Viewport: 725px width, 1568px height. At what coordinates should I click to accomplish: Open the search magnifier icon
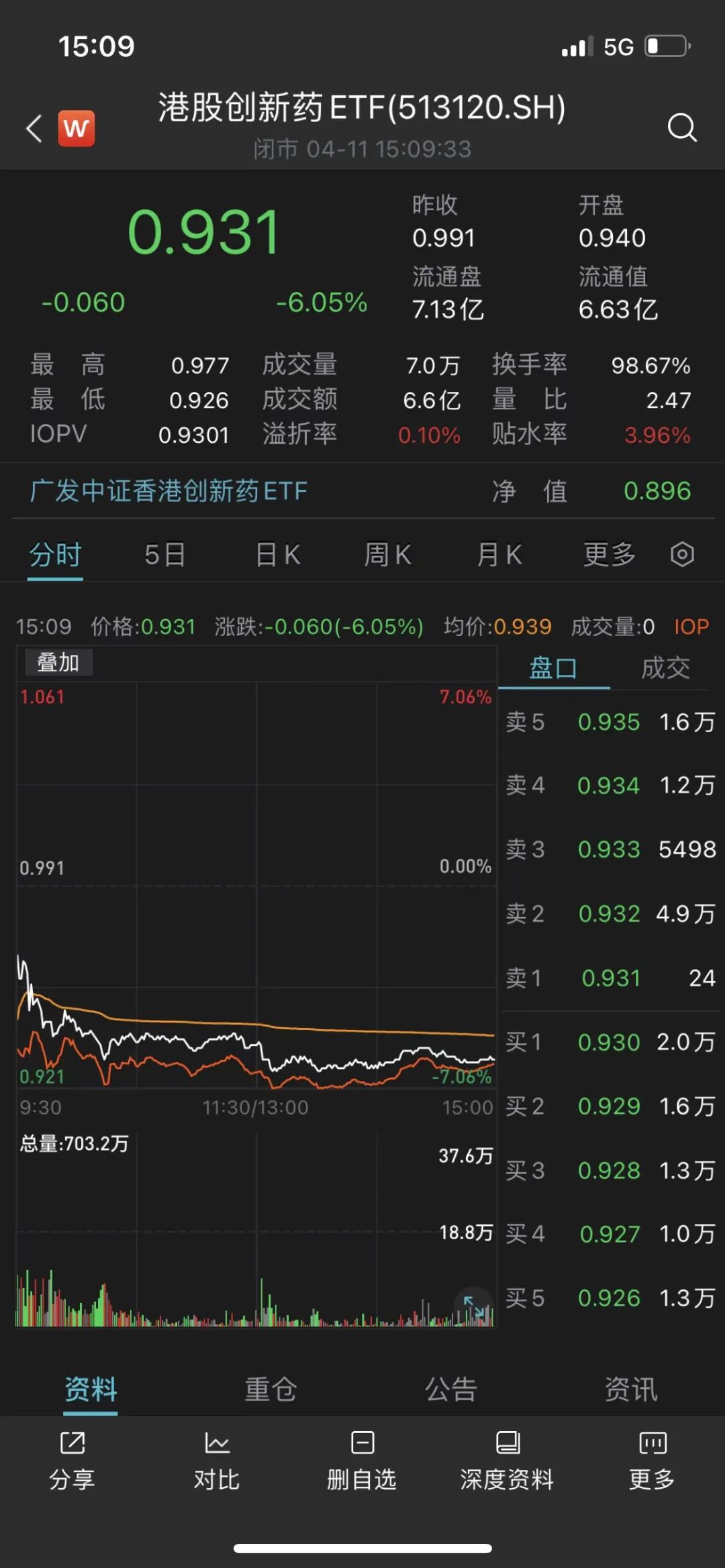681,127
